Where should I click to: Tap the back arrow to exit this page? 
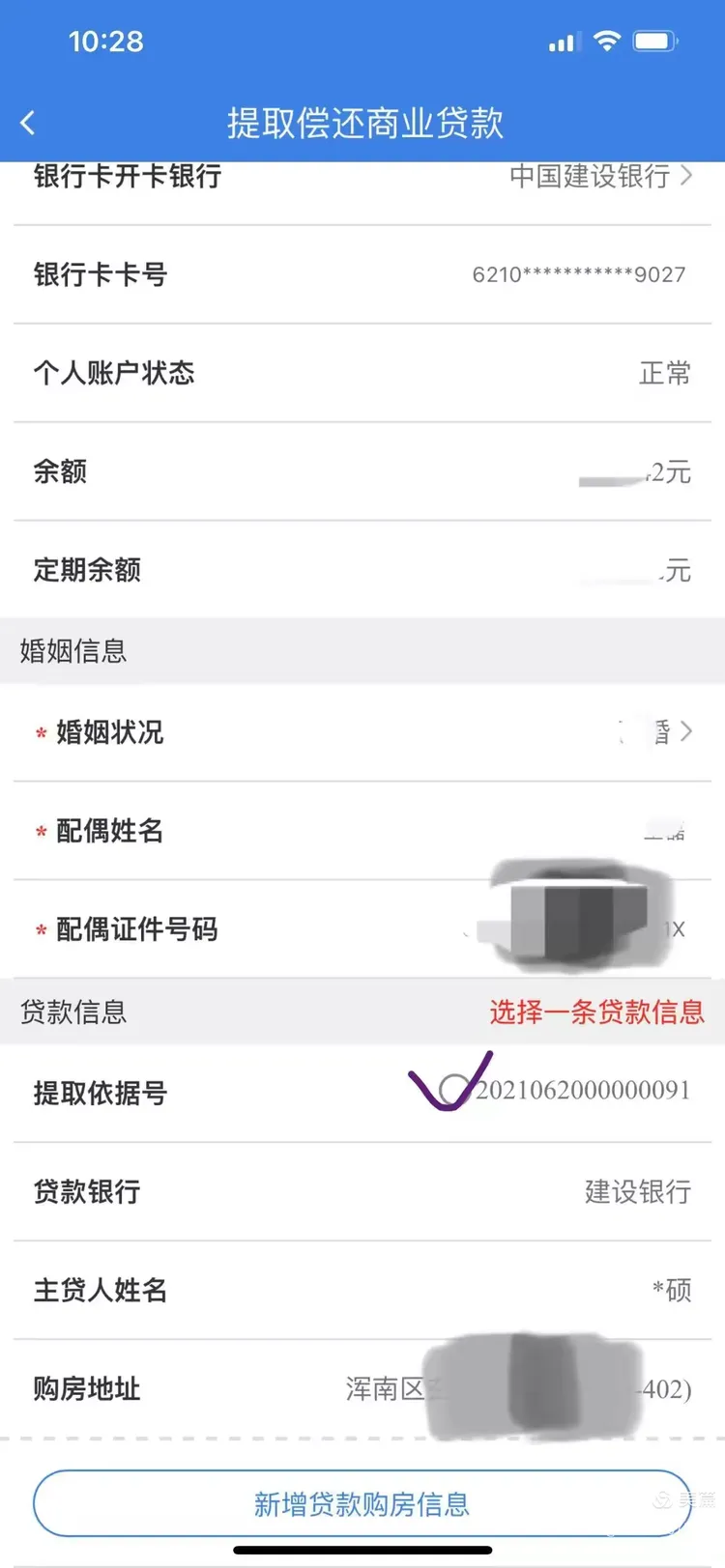pyautogui.click(x=27, y=123)
